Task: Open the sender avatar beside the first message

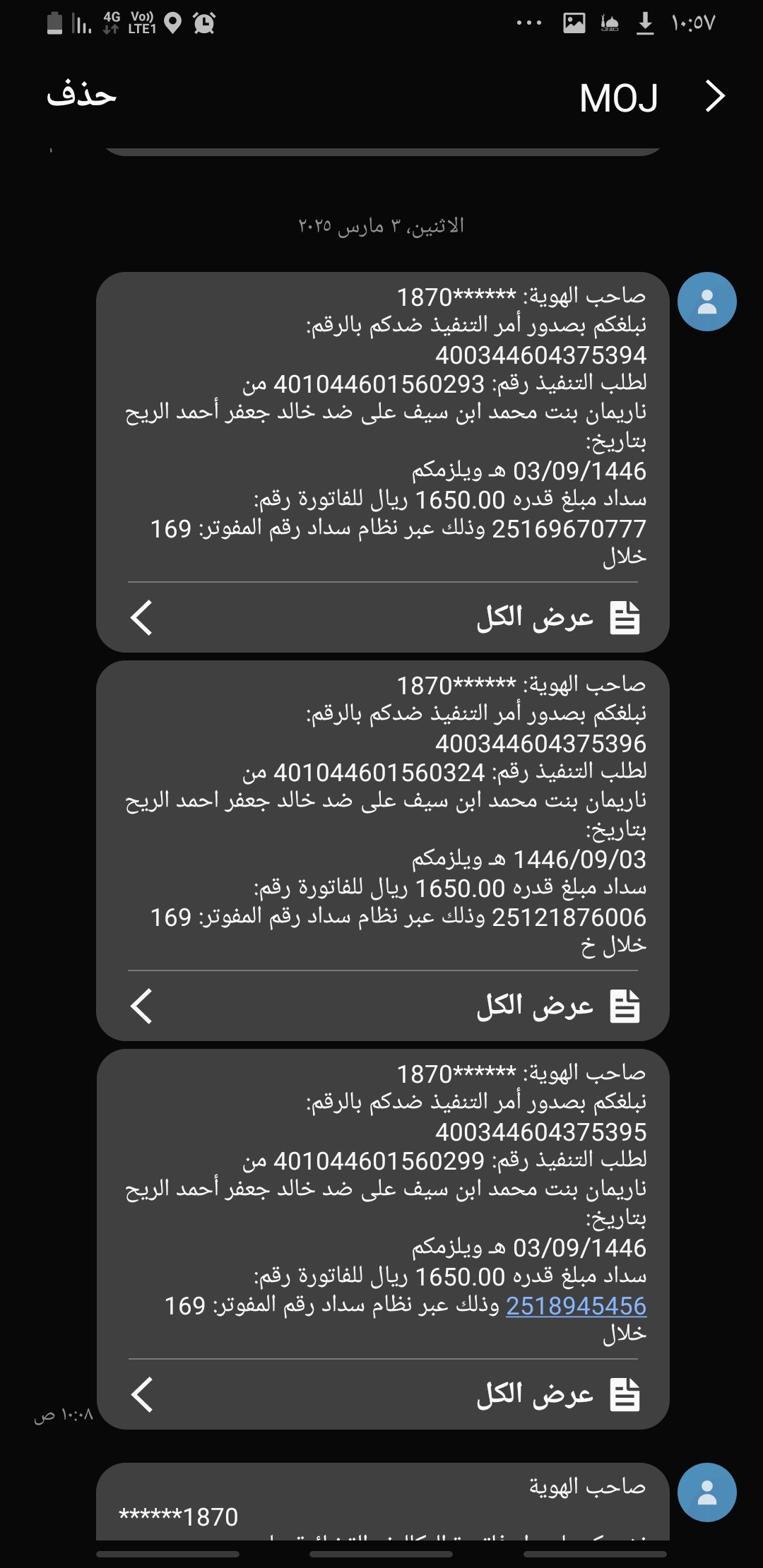Action: click(x=706, y=302)
